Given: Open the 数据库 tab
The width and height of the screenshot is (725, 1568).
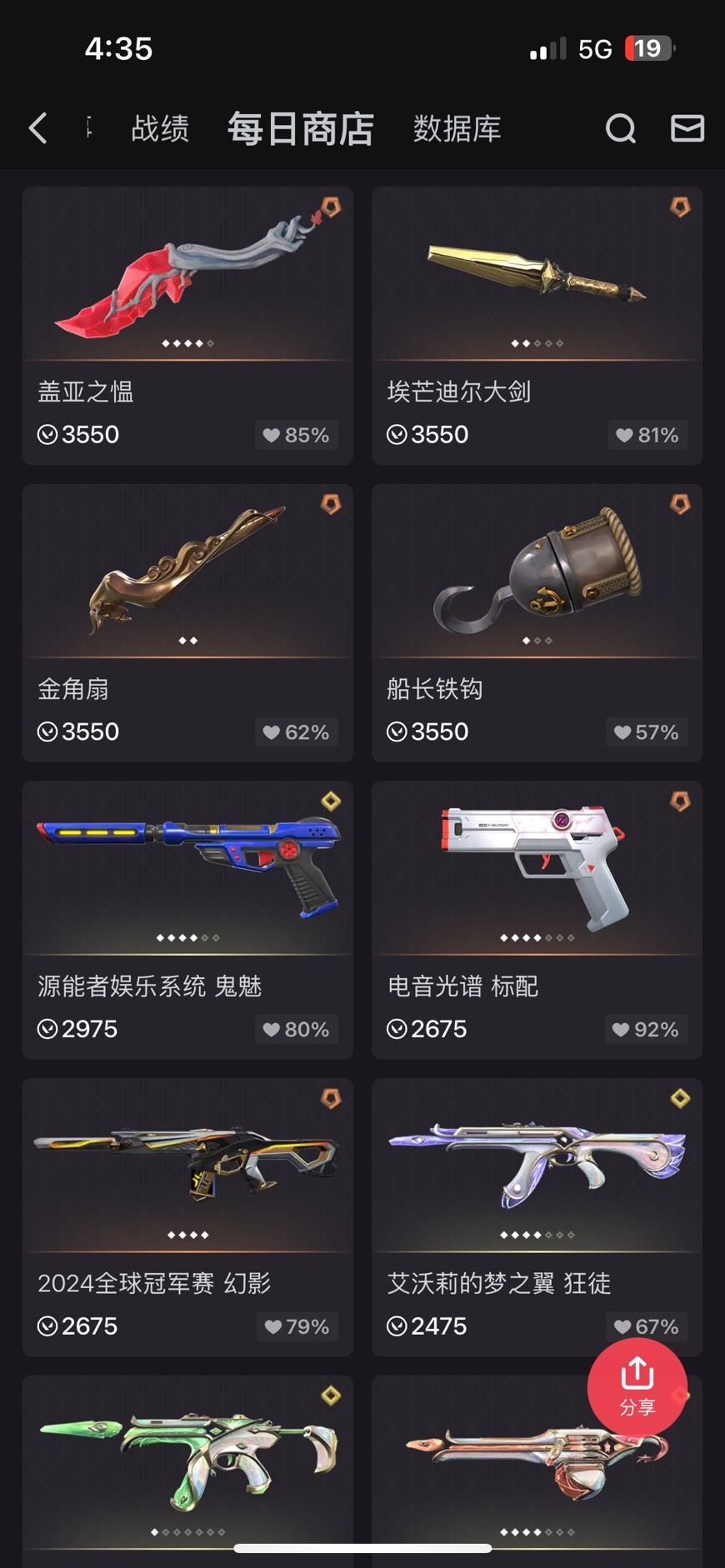Looking at the screenshot, I should (x=457, y=129).
